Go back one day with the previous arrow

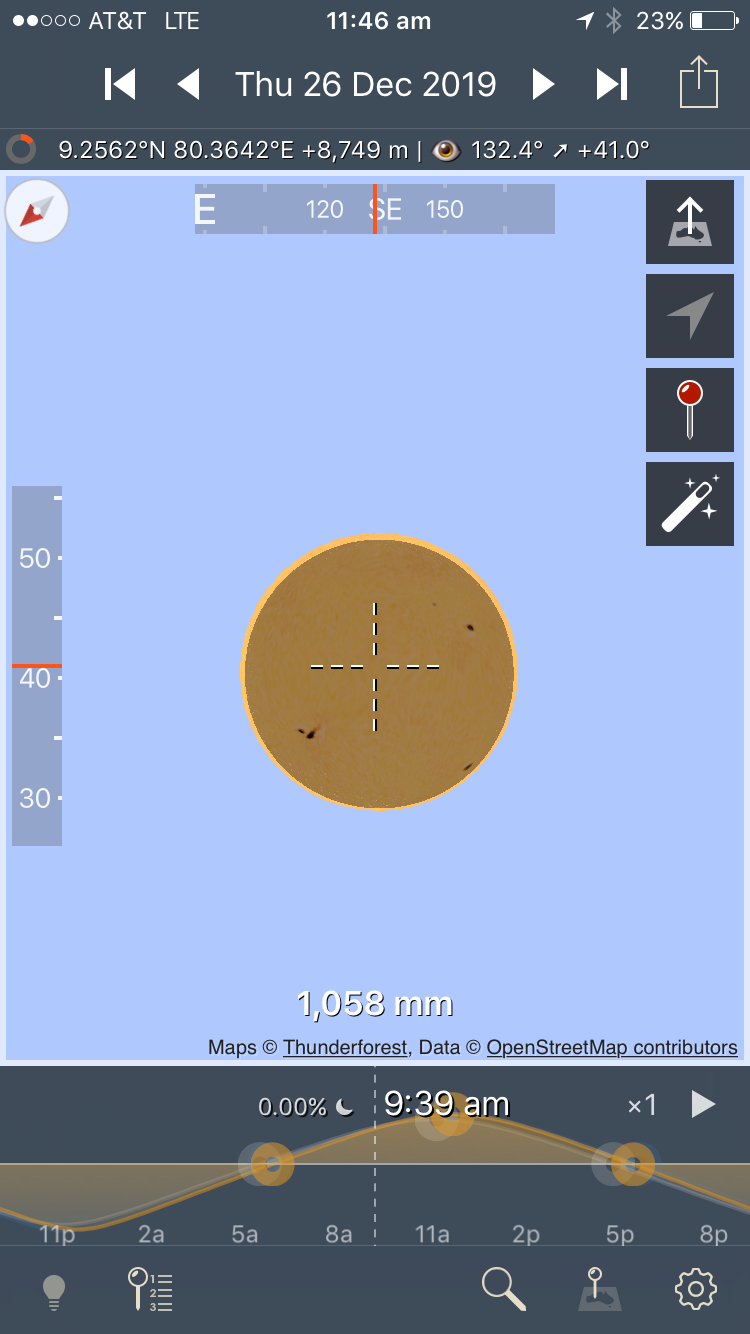(x=190, y=84)
